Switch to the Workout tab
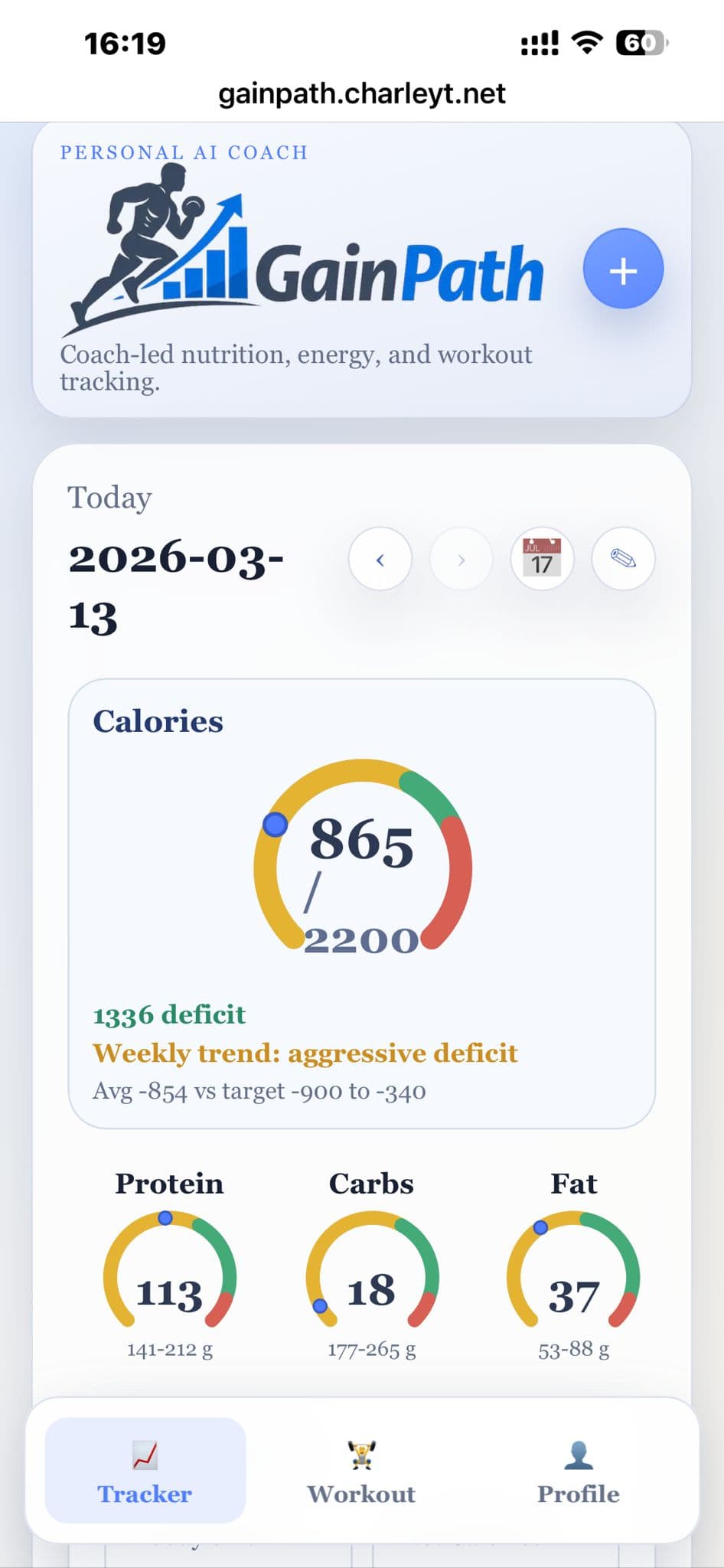Screen dimensions: 724x1568 361,1472
